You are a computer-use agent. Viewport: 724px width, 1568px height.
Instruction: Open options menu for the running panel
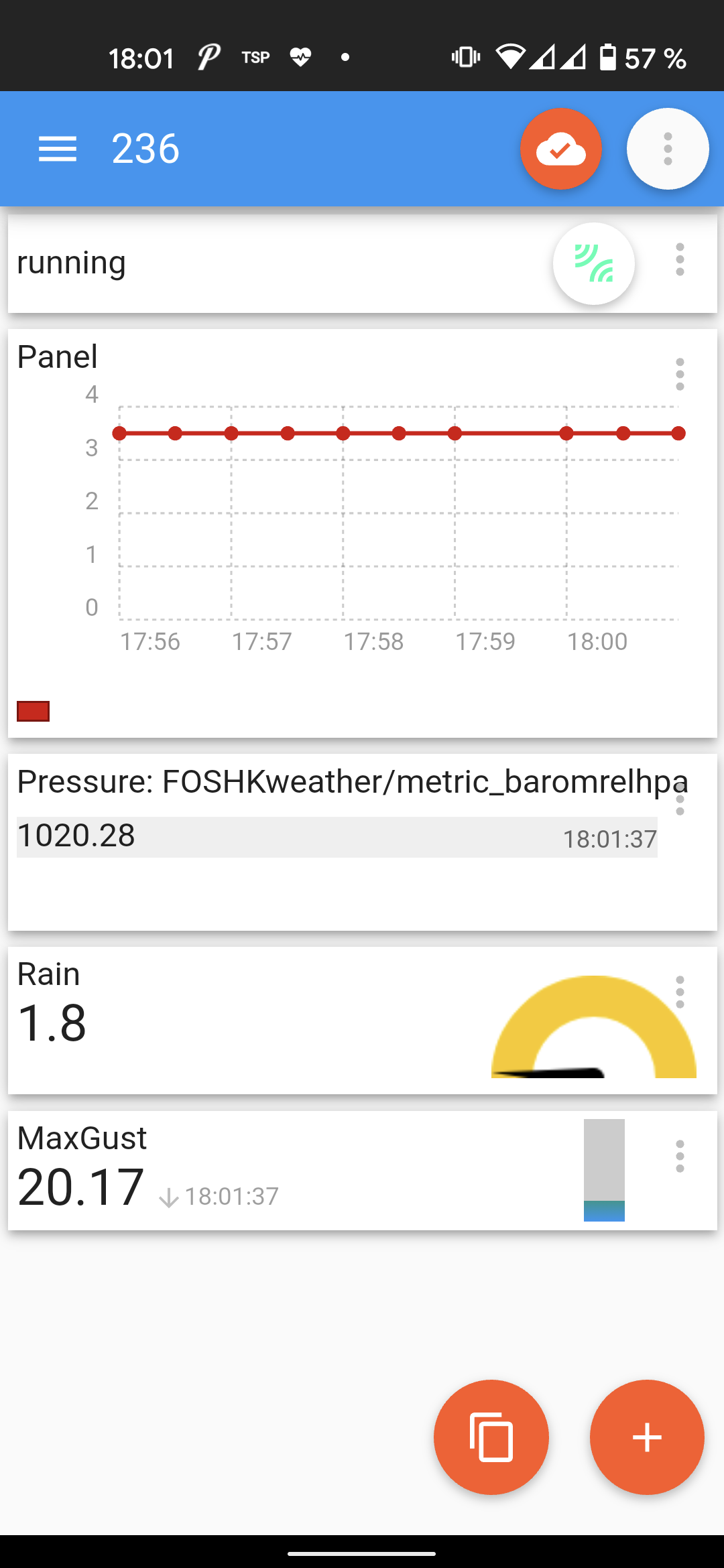pyautogui.click(x=680, y=260)
